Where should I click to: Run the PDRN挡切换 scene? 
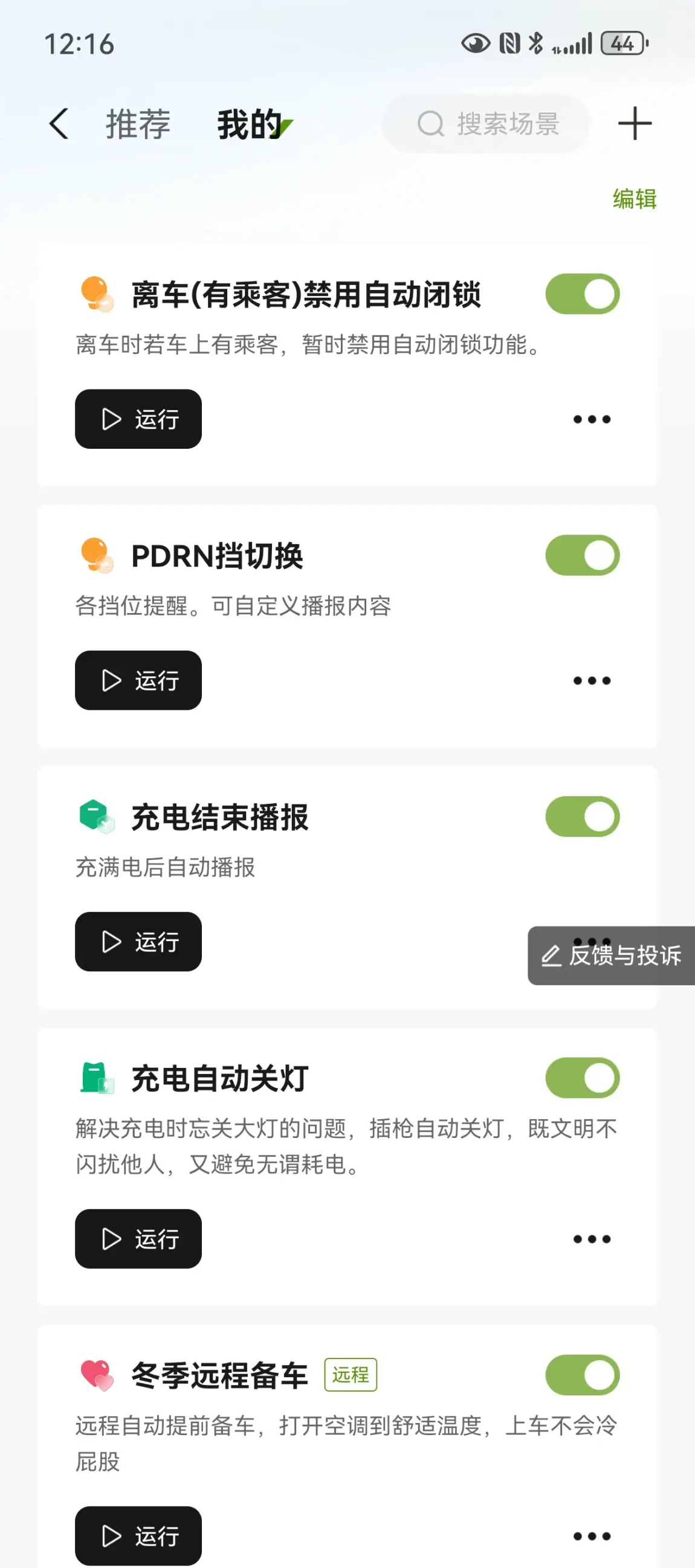tap(138, 680)
